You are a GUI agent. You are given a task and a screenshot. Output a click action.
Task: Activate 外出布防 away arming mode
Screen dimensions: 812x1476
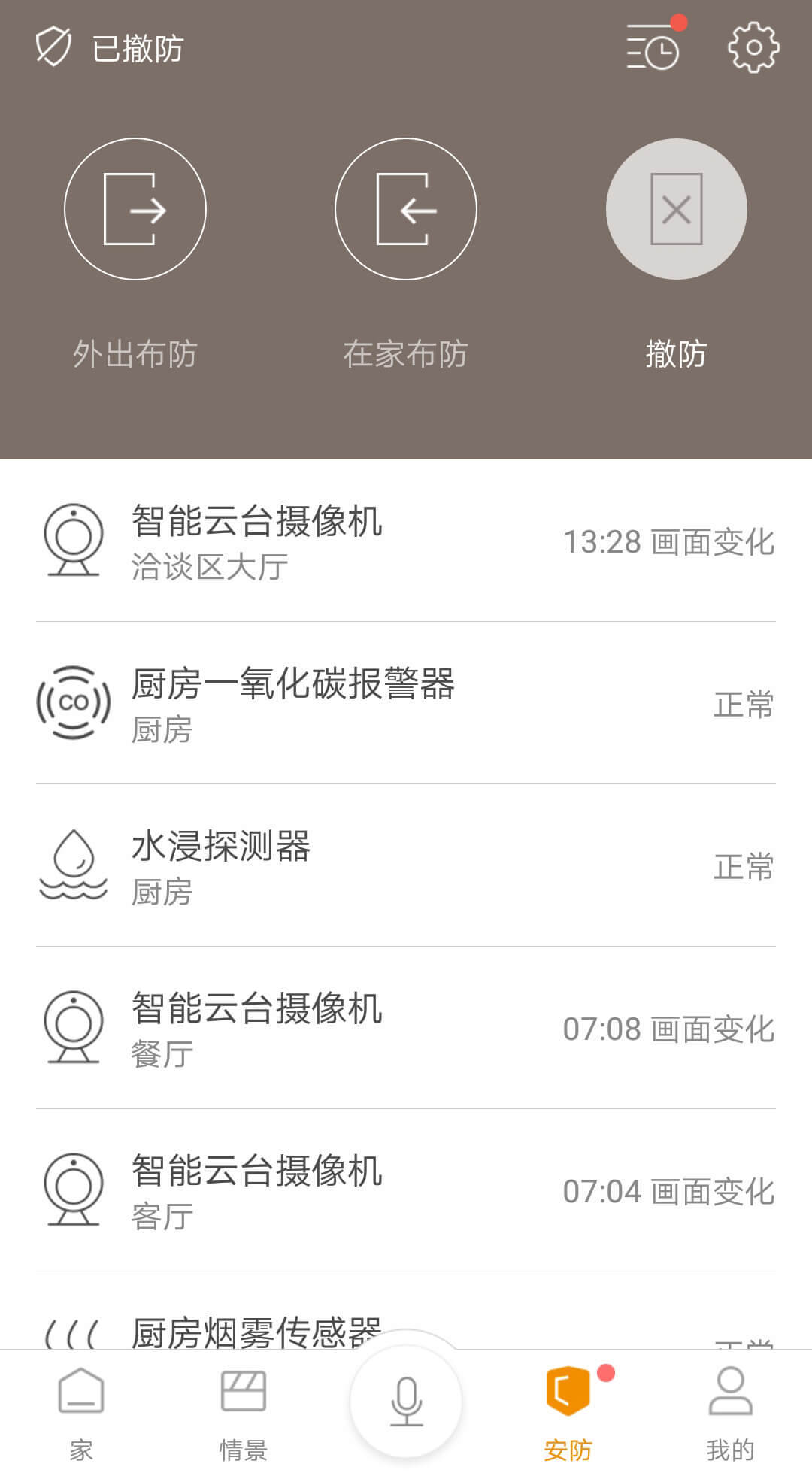(135, 210)
